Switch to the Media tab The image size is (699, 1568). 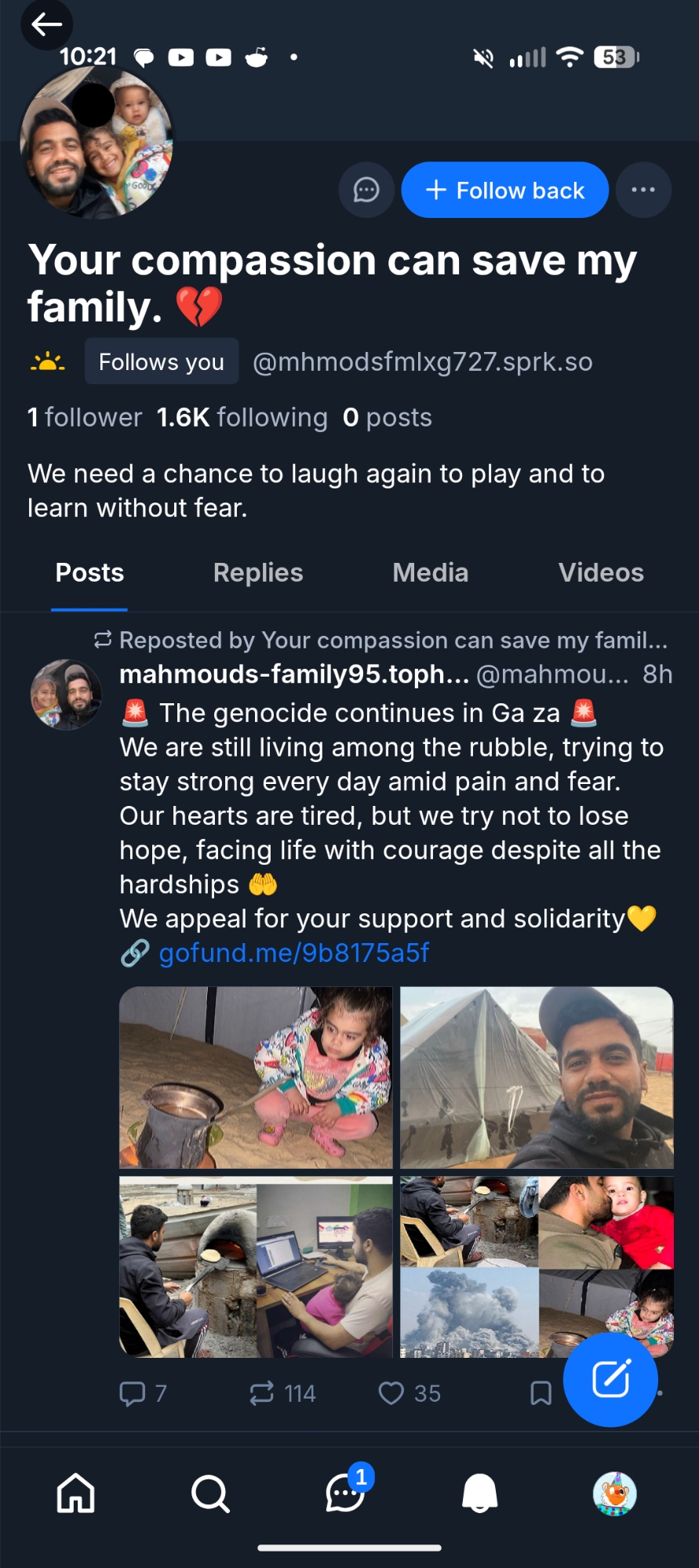(x=430, y=572)
